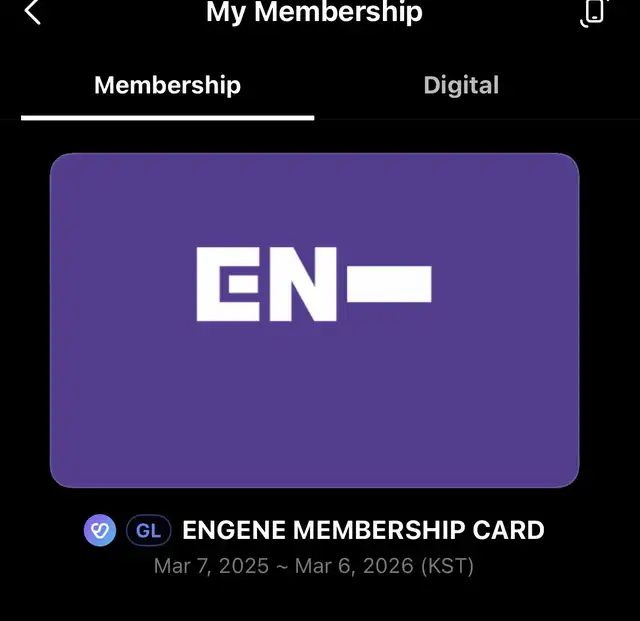The height and width of the screenshot is (621, 640).
Task: Open the ENGENE membership card
Action: 314,320
